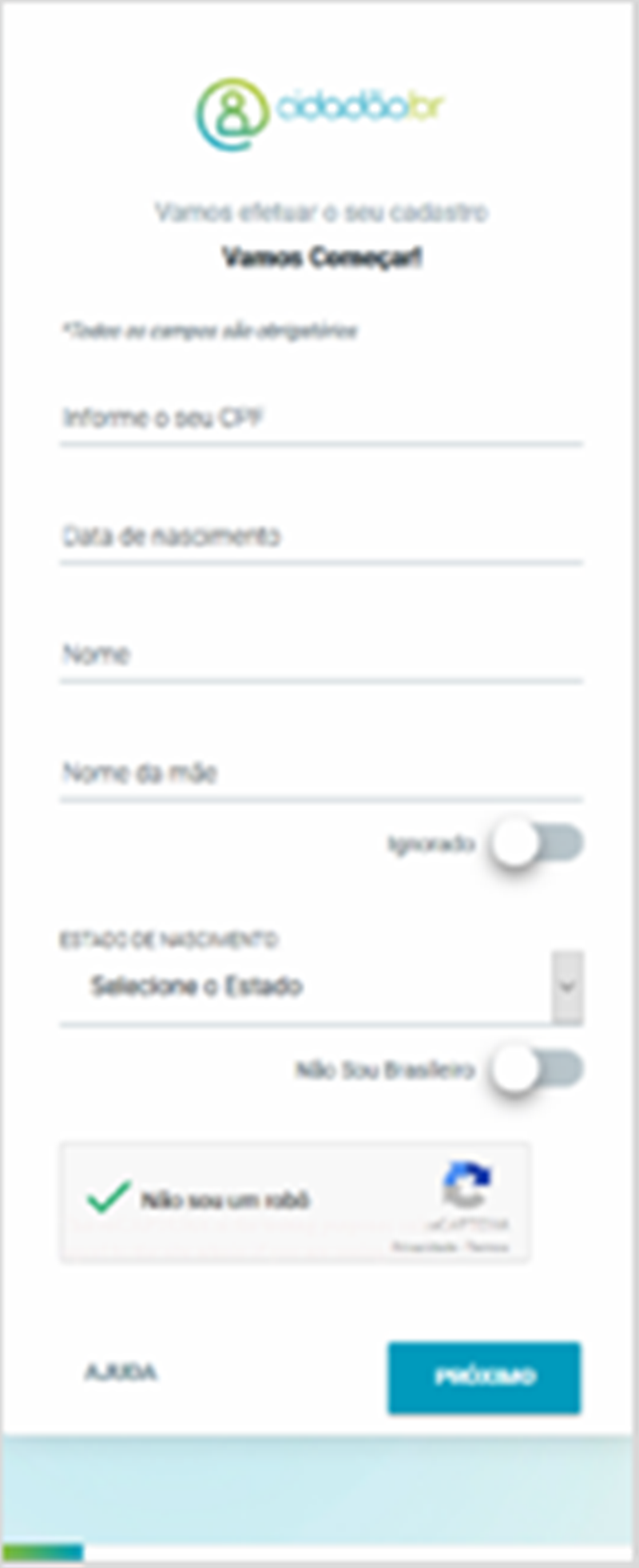Screen dimensions: 639x1568
Task: Tap the Nome da mãe field
Action: pyautogui.click(x=319, y=773)
